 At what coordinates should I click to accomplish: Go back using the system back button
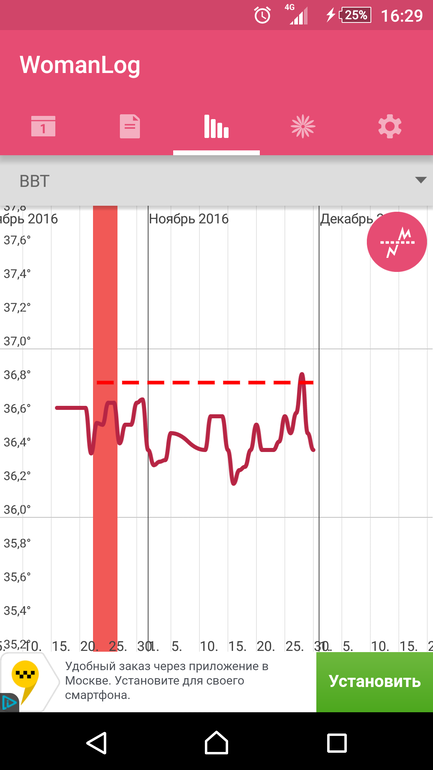[x=96, y=742]
